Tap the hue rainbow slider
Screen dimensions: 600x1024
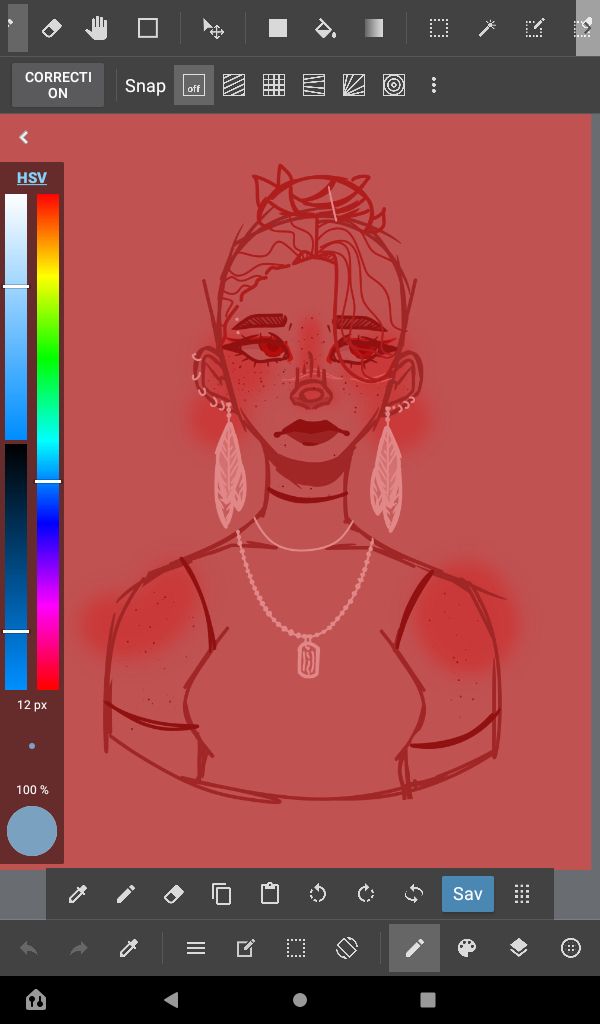[x=48, y=440]
